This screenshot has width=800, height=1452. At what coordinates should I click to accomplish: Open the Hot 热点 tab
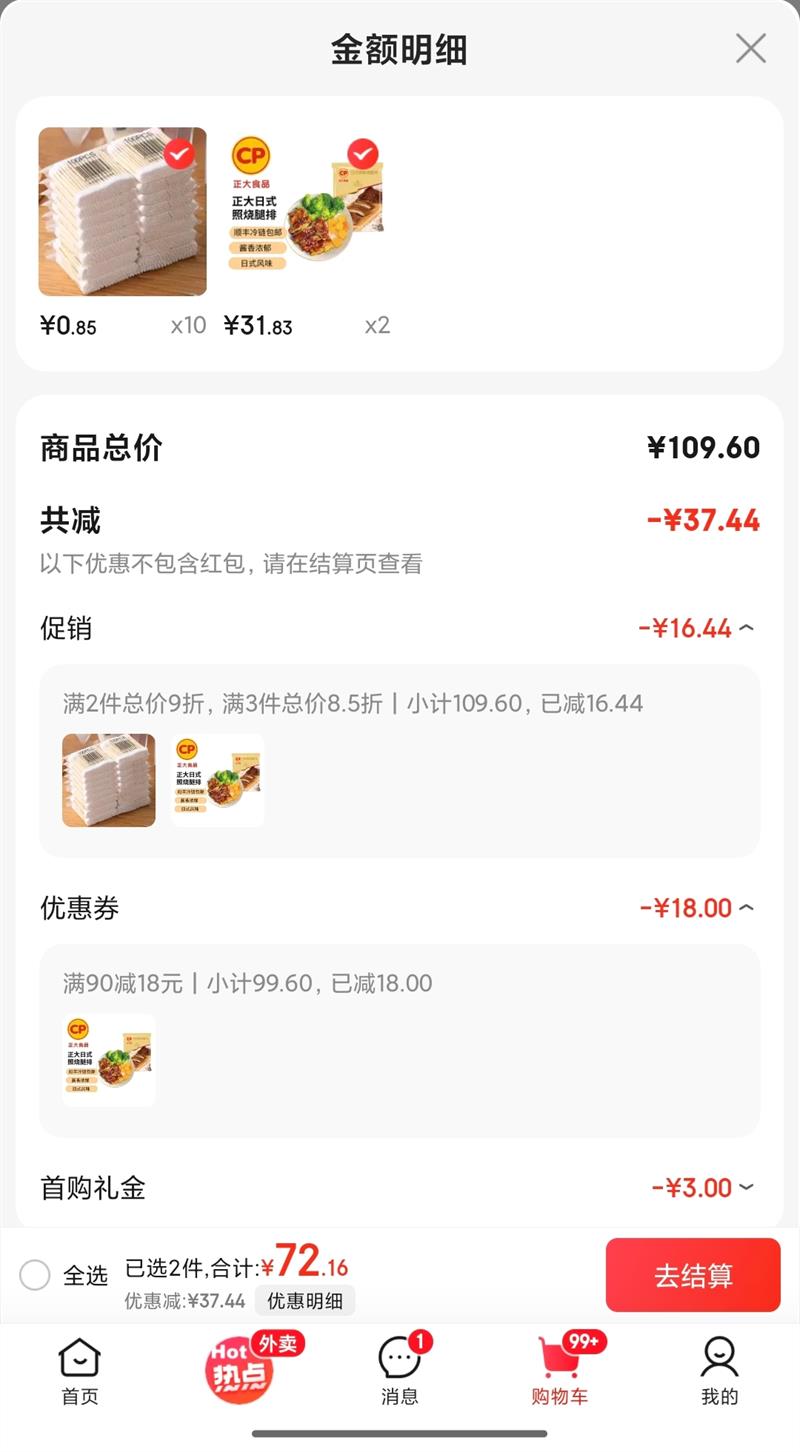(240, 1370)
